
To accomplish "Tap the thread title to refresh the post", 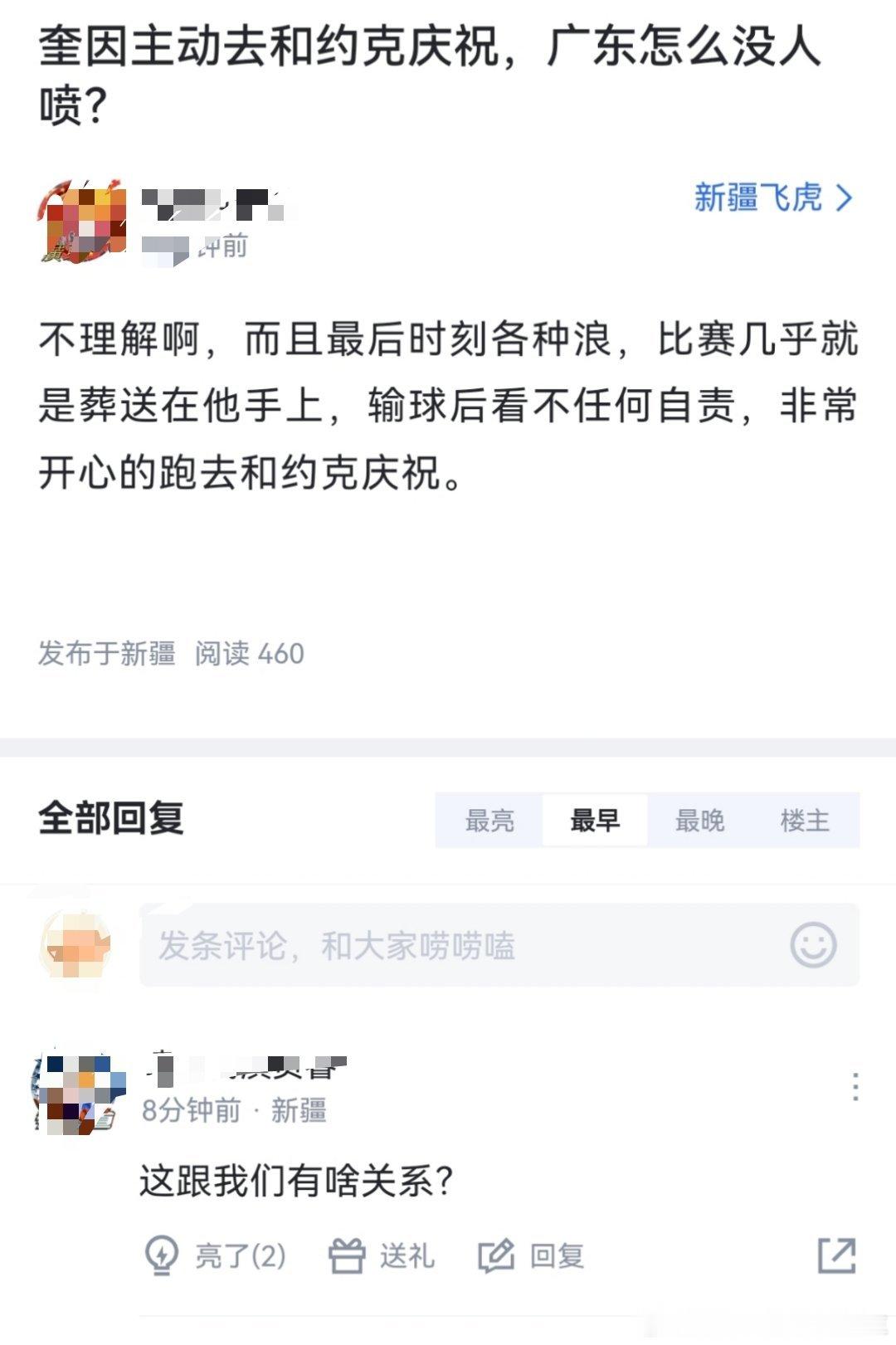I will click(431, 71).
